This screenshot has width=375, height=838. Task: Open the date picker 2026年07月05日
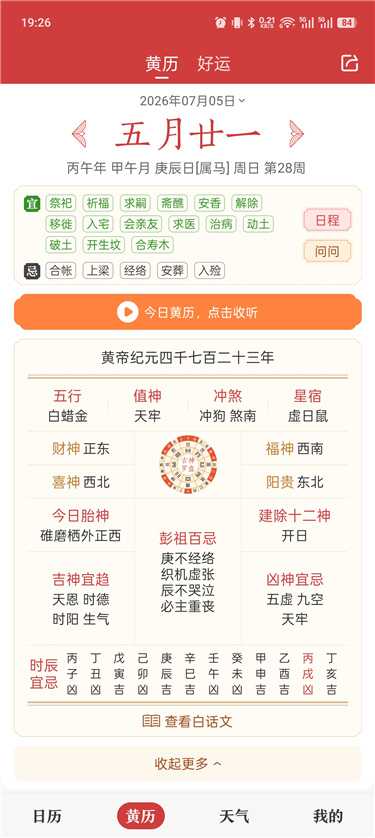(192, 100)
